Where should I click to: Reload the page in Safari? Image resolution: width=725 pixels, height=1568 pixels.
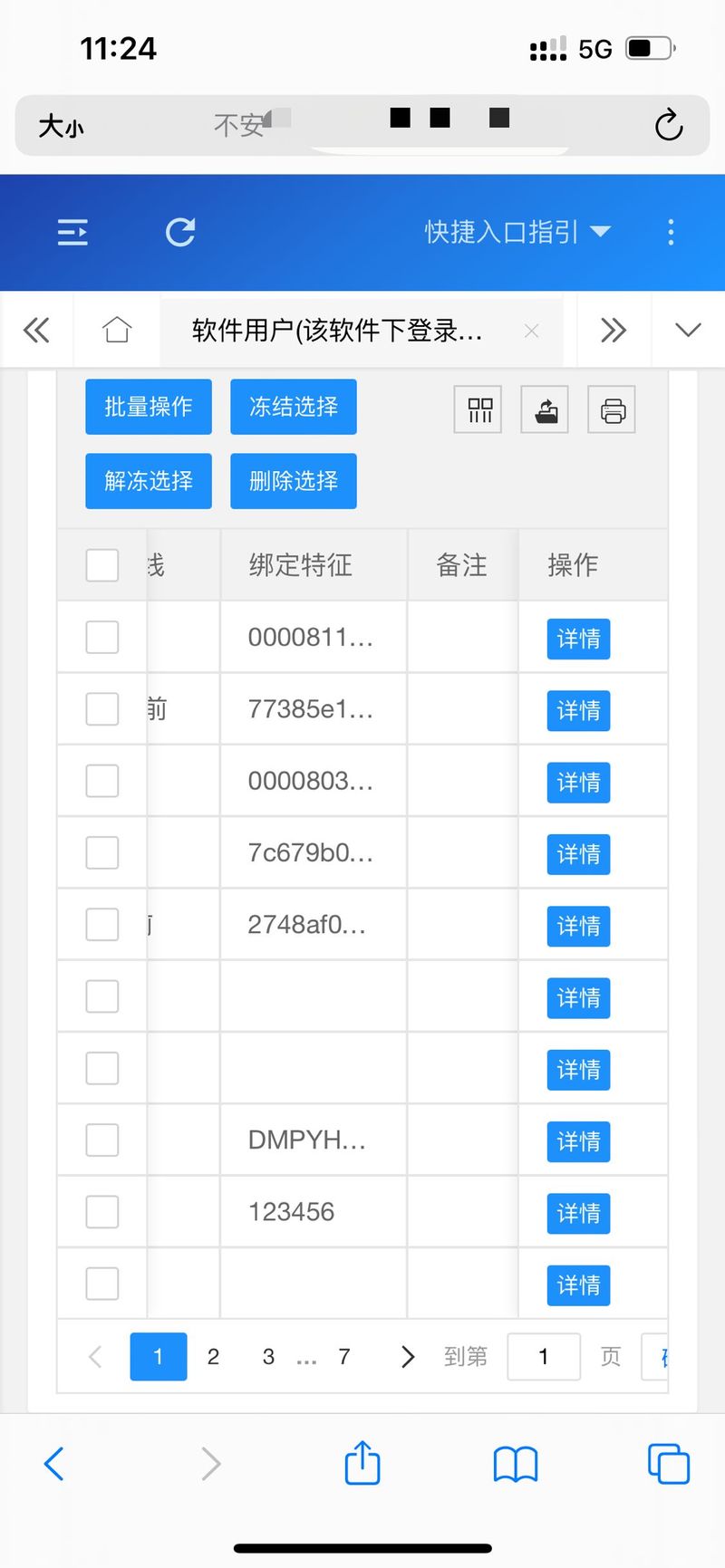[x=669, y=125]
